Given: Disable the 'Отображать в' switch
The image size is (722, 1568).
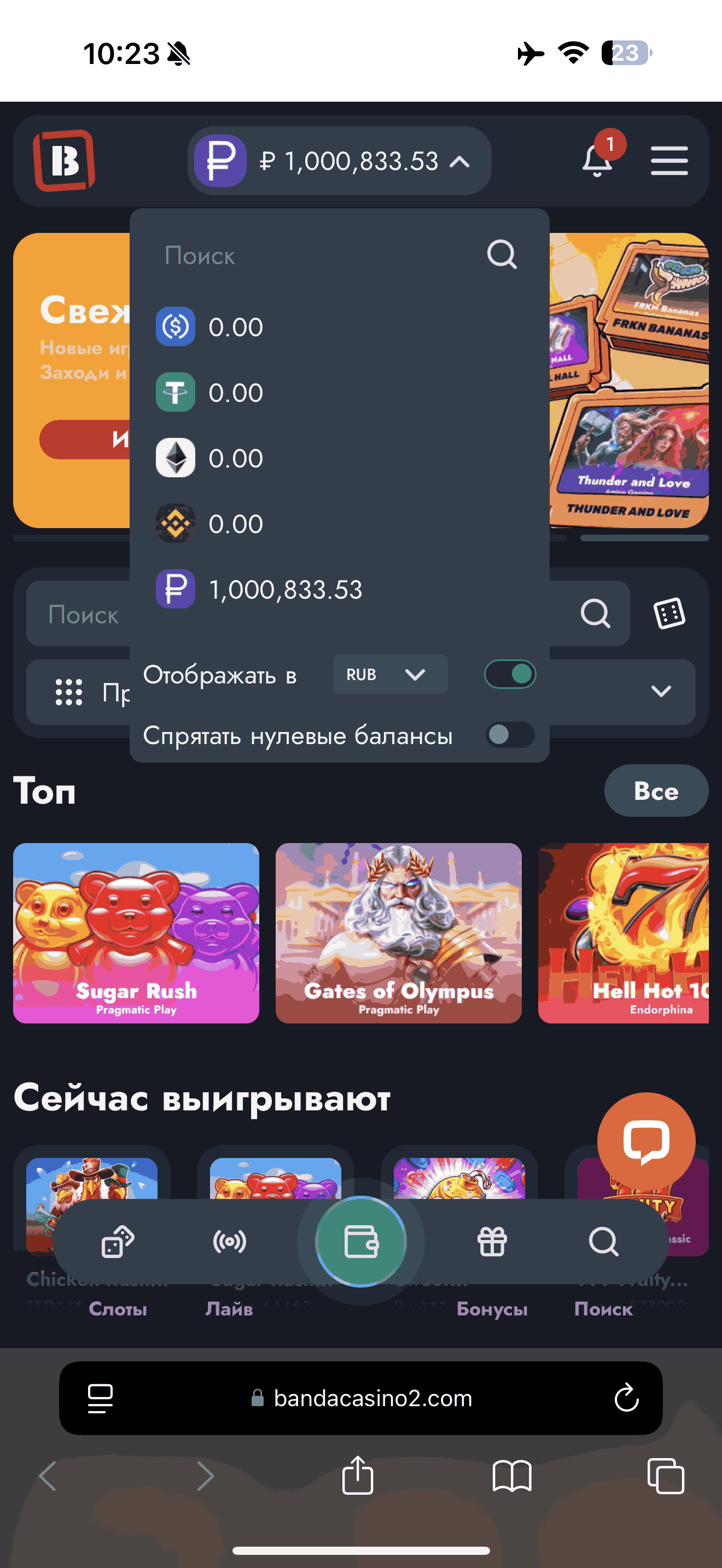Looking at the screenshot, I should (x=510, y=675).
